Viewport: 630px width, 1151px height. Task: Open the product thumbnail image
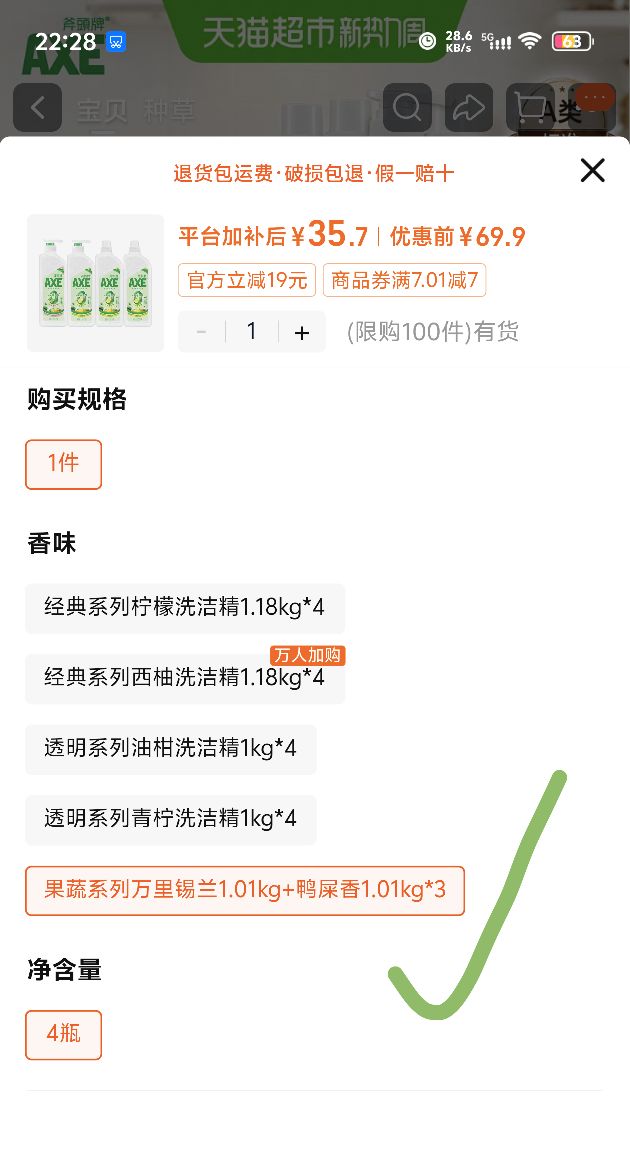point(95,283)
